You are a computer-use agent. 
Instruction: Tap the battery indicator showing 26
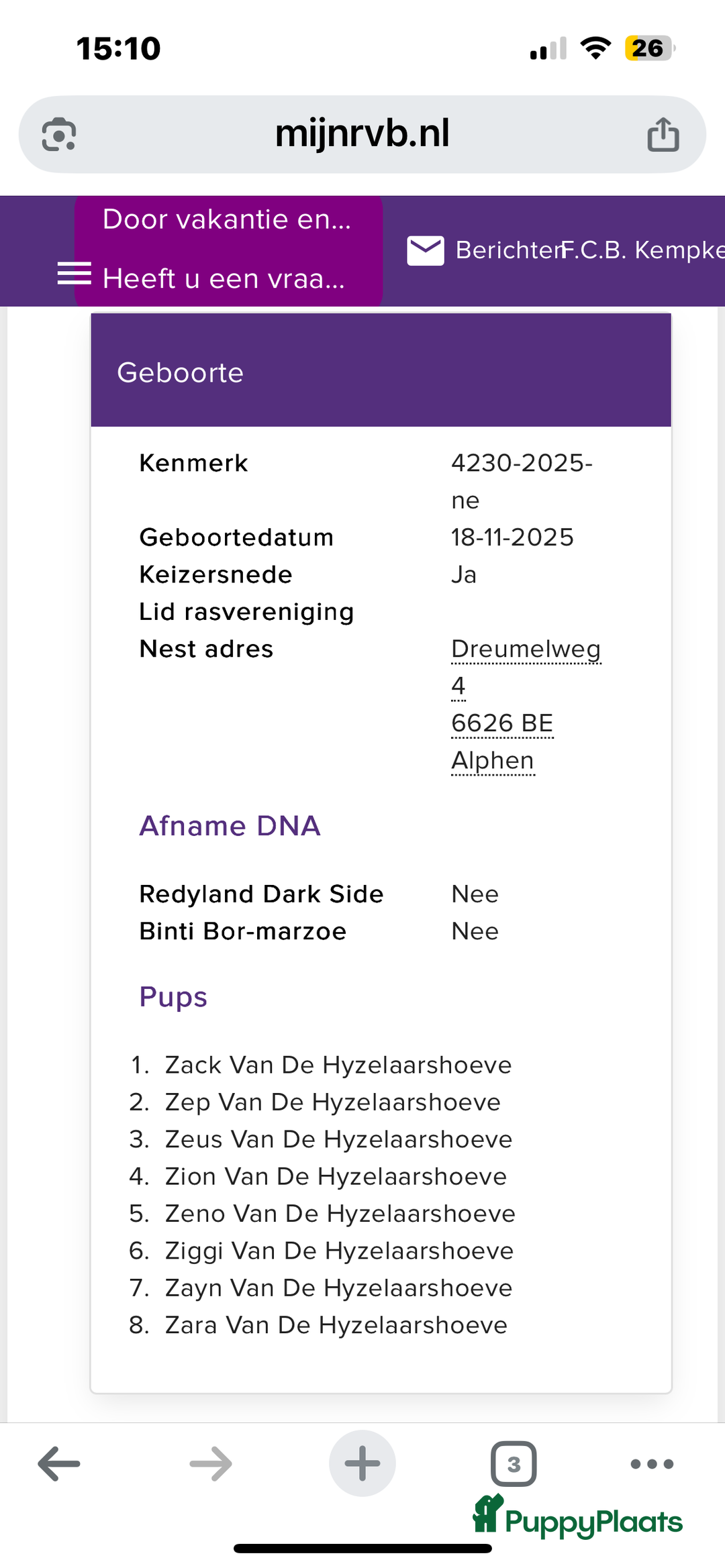(x=646, y=48)
